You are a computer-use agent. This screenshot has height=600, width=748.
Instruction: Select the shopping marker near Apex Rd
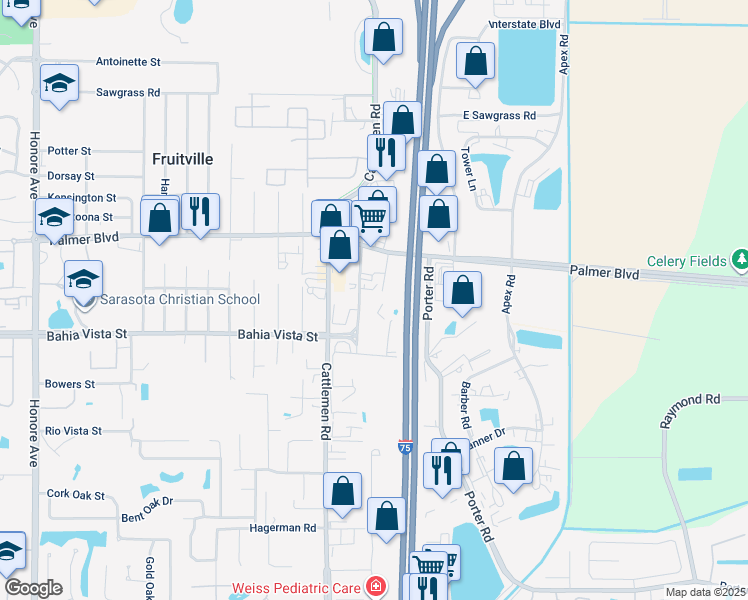462,291
